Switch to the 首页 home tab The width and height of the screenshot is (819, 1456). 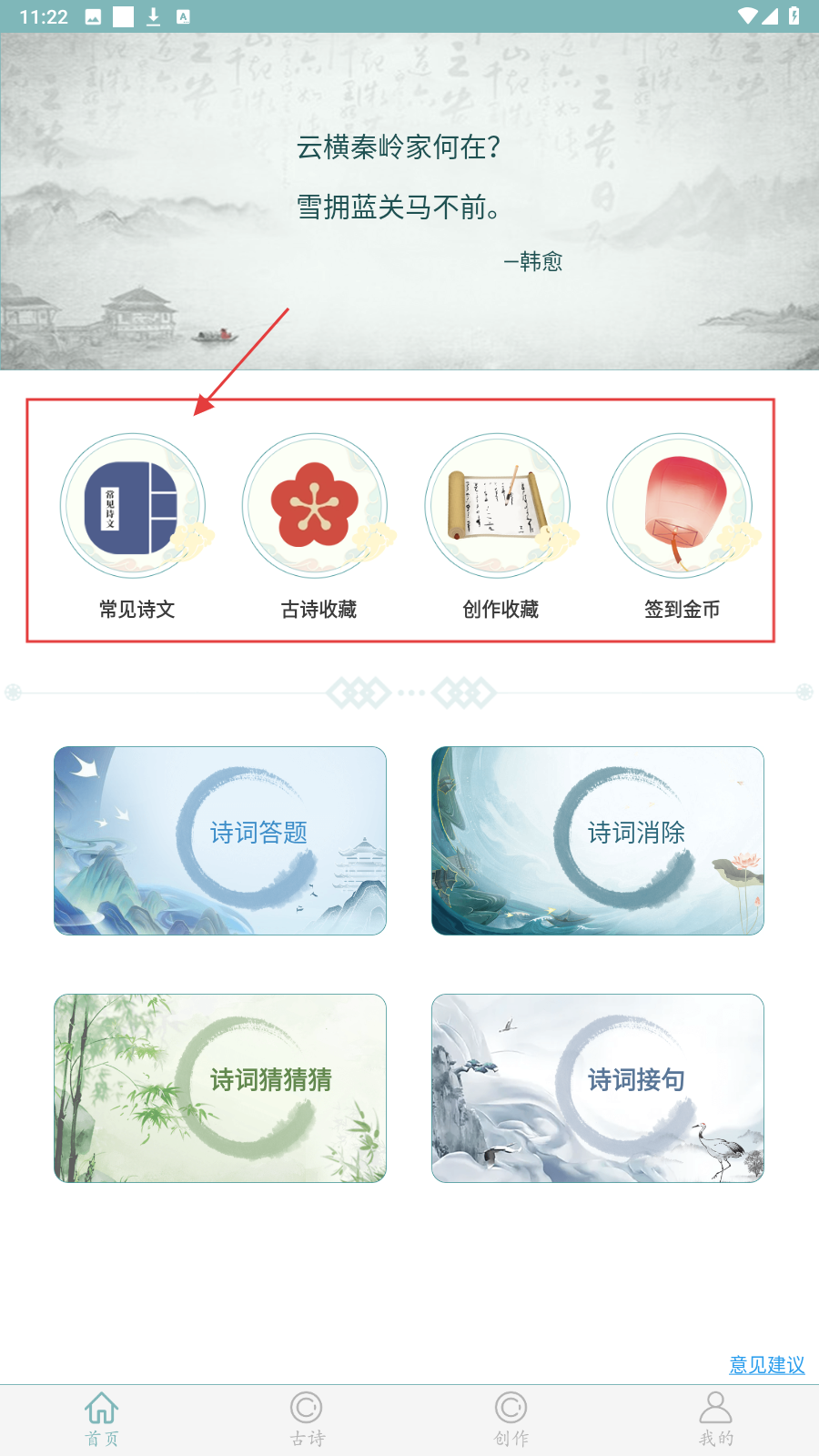coord(102,1420)
